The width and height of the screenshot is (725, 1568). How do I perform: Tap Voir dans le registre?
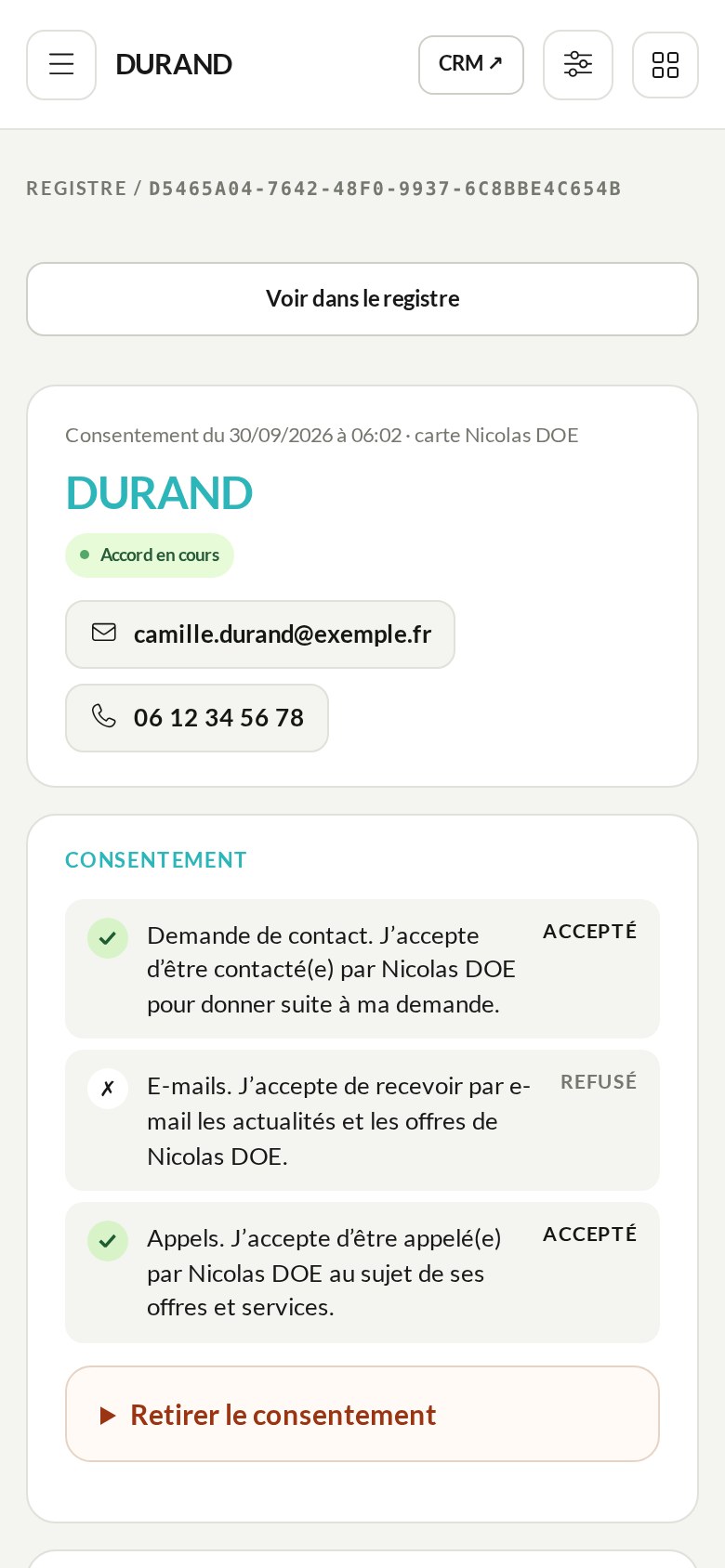tap(362, 299)
